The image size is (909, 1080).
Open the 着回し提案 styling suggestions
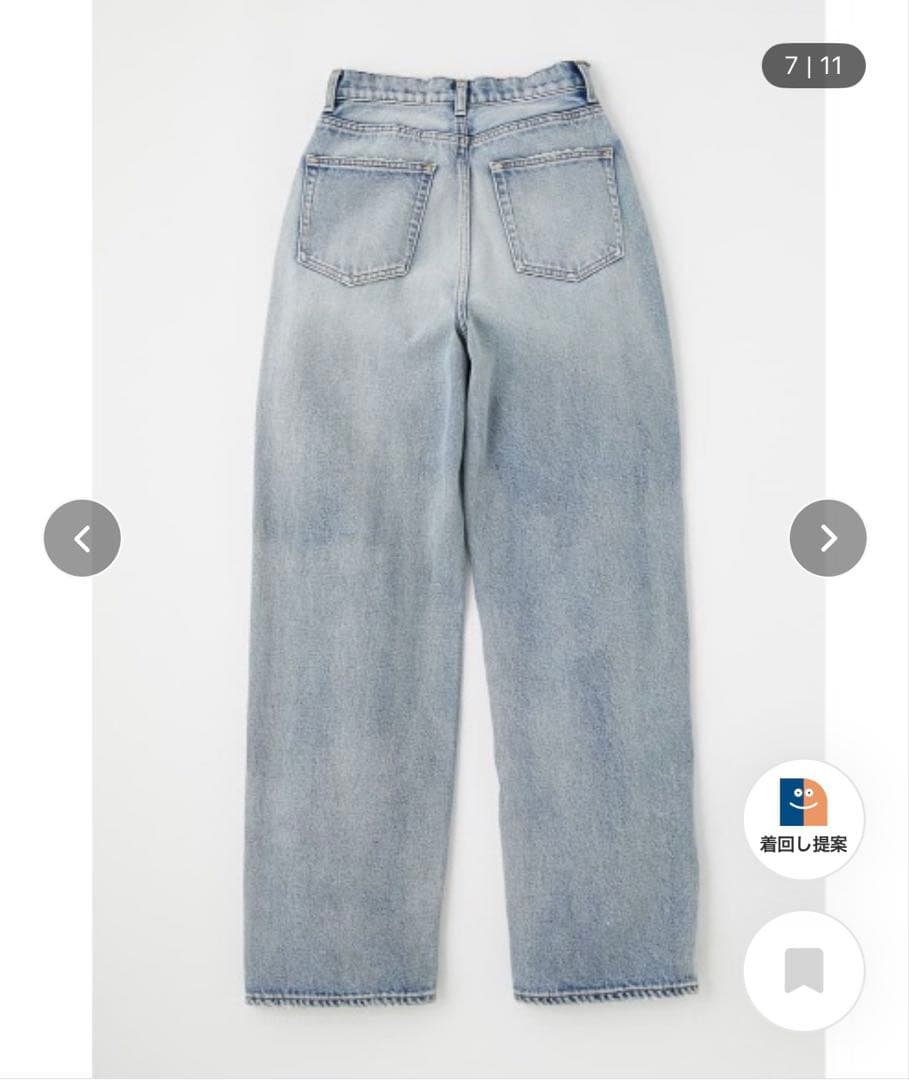tap(804, 820)
